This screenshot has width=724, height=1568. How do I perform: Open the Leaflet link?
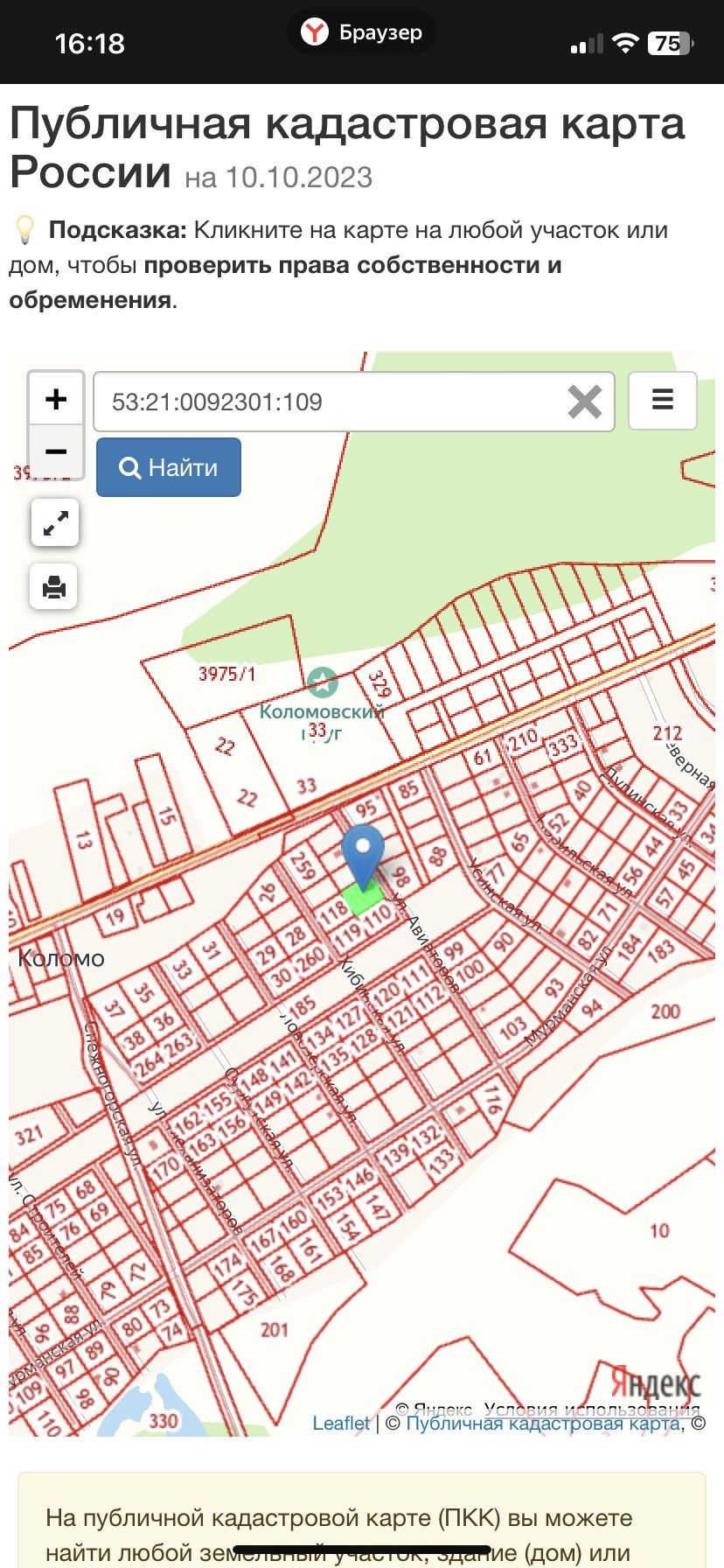point(341,1424)
